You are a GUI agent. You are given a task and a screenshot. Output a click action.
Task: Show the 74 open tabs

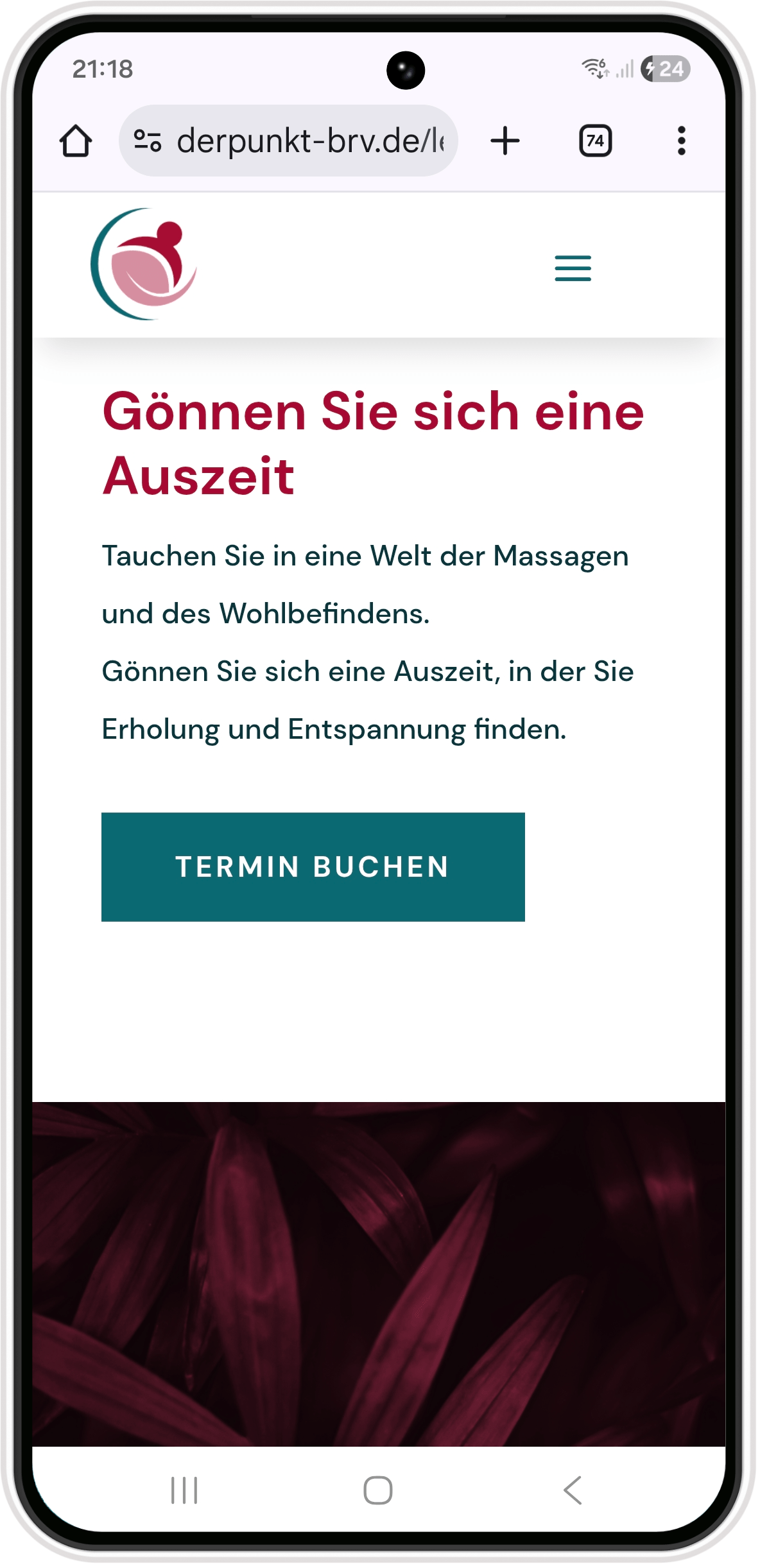pyautogui.click(x=595, y=141)
